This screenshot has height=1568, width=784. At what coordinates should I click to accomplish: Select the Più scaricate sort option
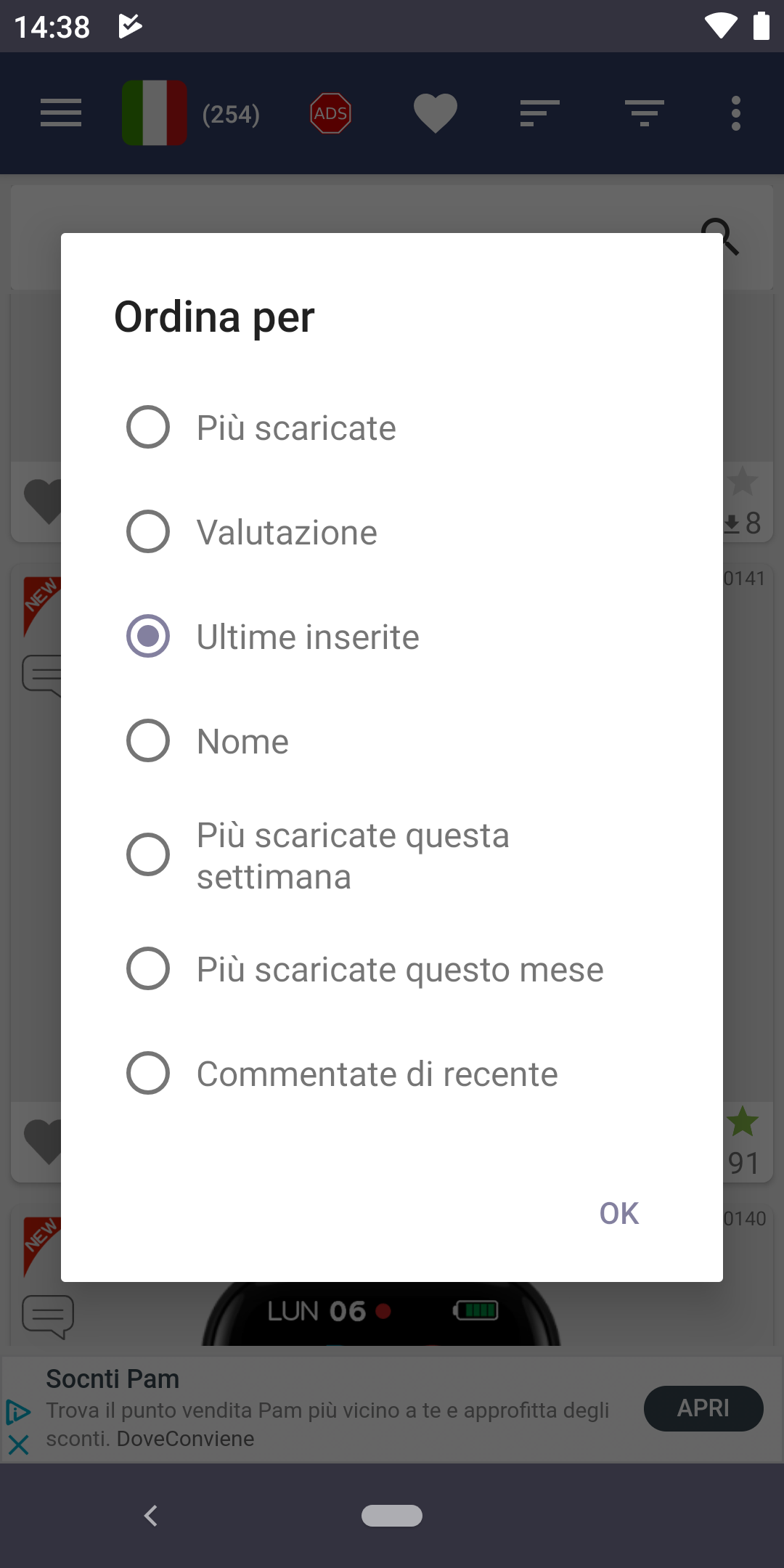pyautogui.click(x=392, y=428)
